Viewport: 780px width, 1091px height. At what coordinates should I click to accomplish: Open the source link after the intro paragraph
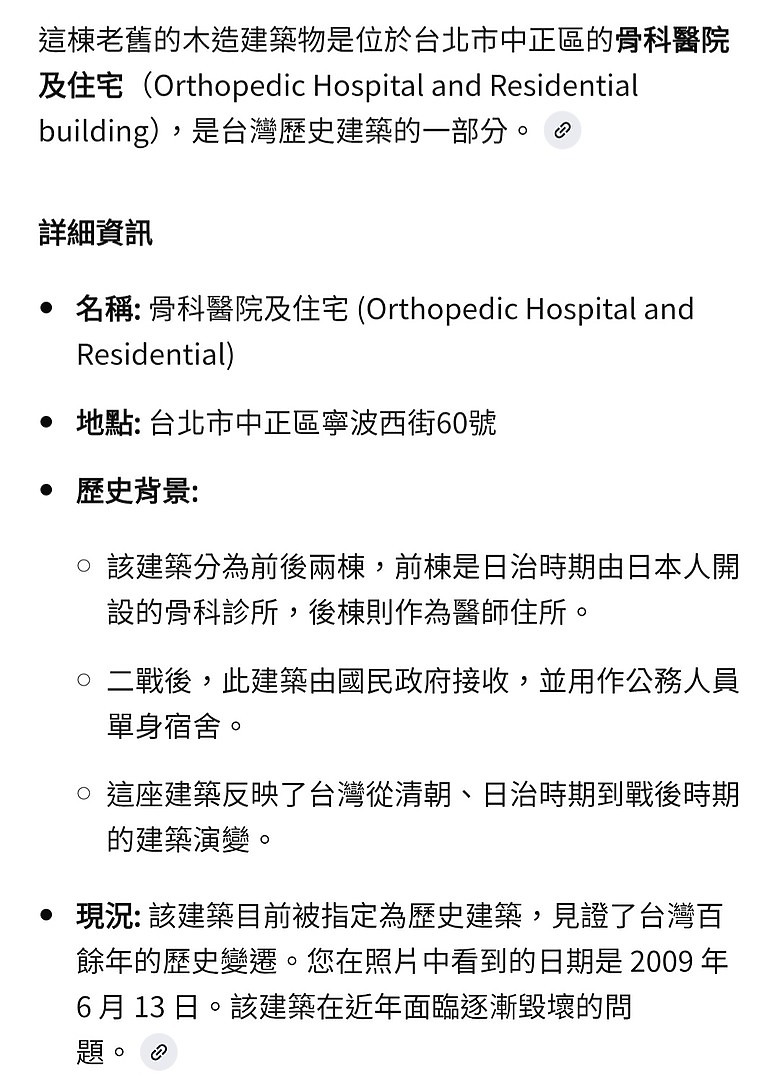[562, 130]
